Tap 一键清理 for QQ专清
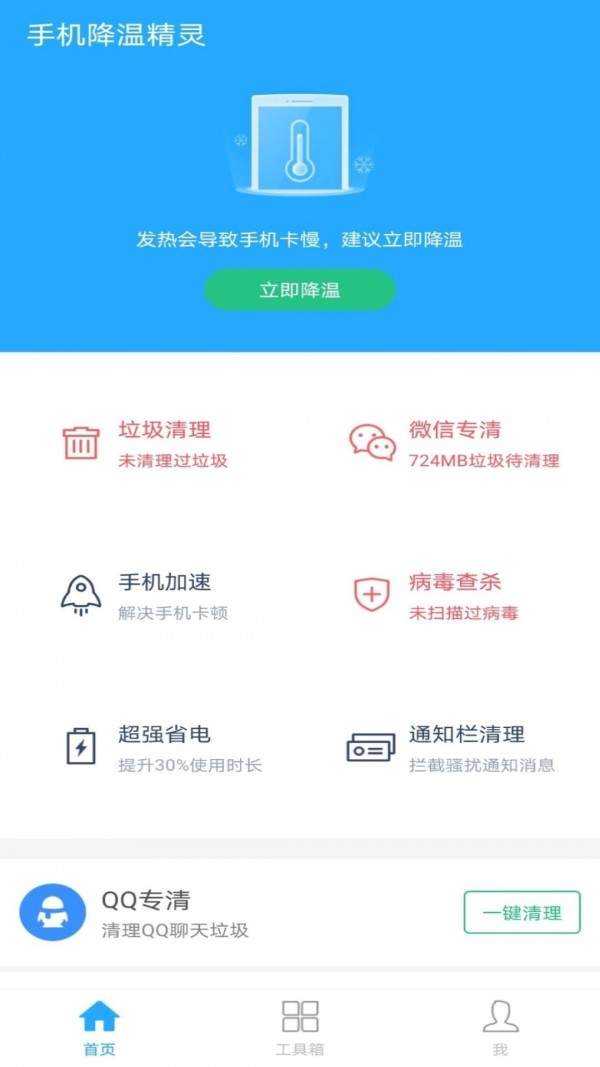Screen dimensions: 600x1067 click(522, 912)
